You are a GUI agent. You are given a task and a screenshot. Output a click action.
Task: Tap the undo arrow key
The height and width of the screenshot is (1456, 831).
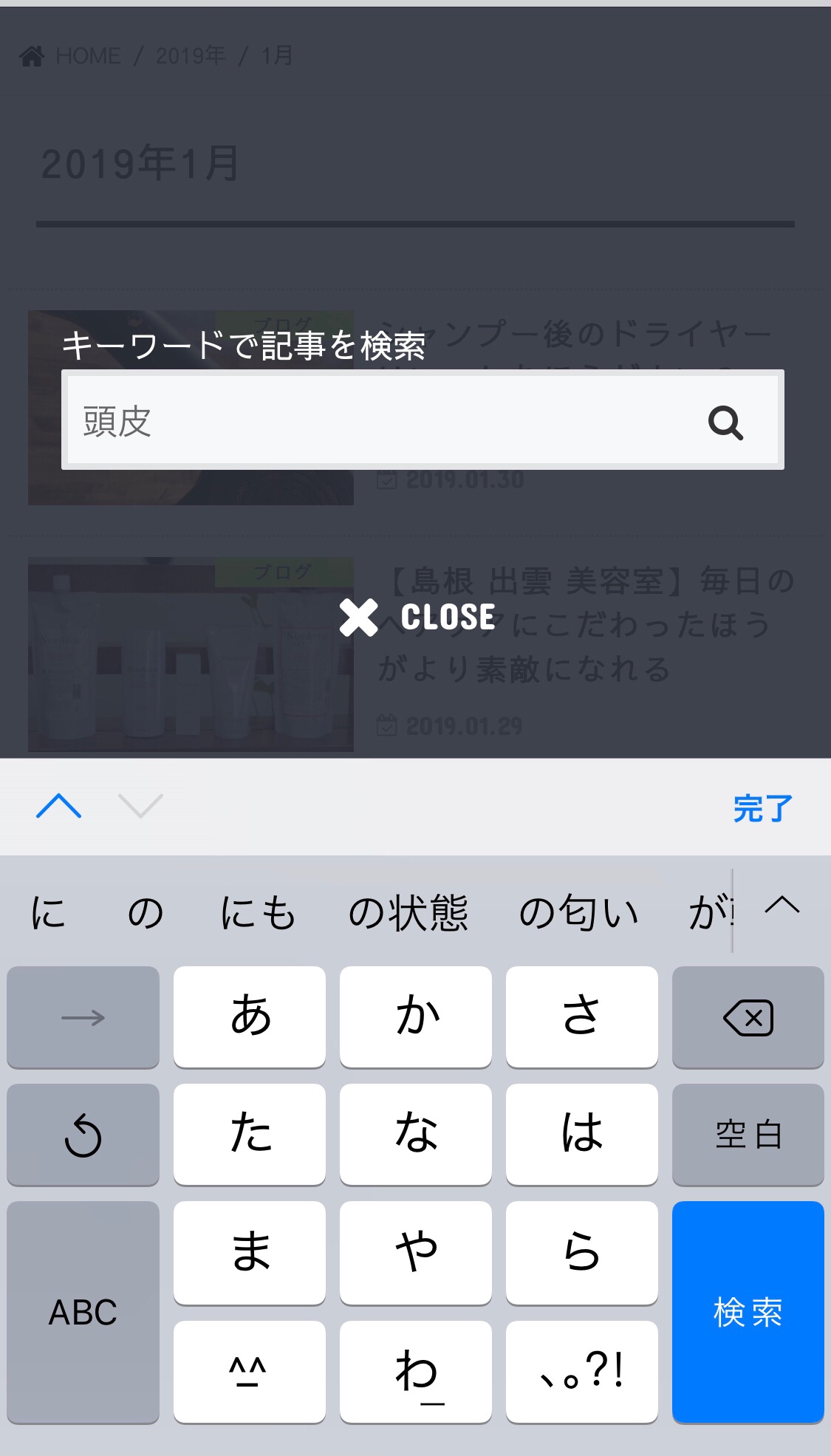click(83, 1135)
